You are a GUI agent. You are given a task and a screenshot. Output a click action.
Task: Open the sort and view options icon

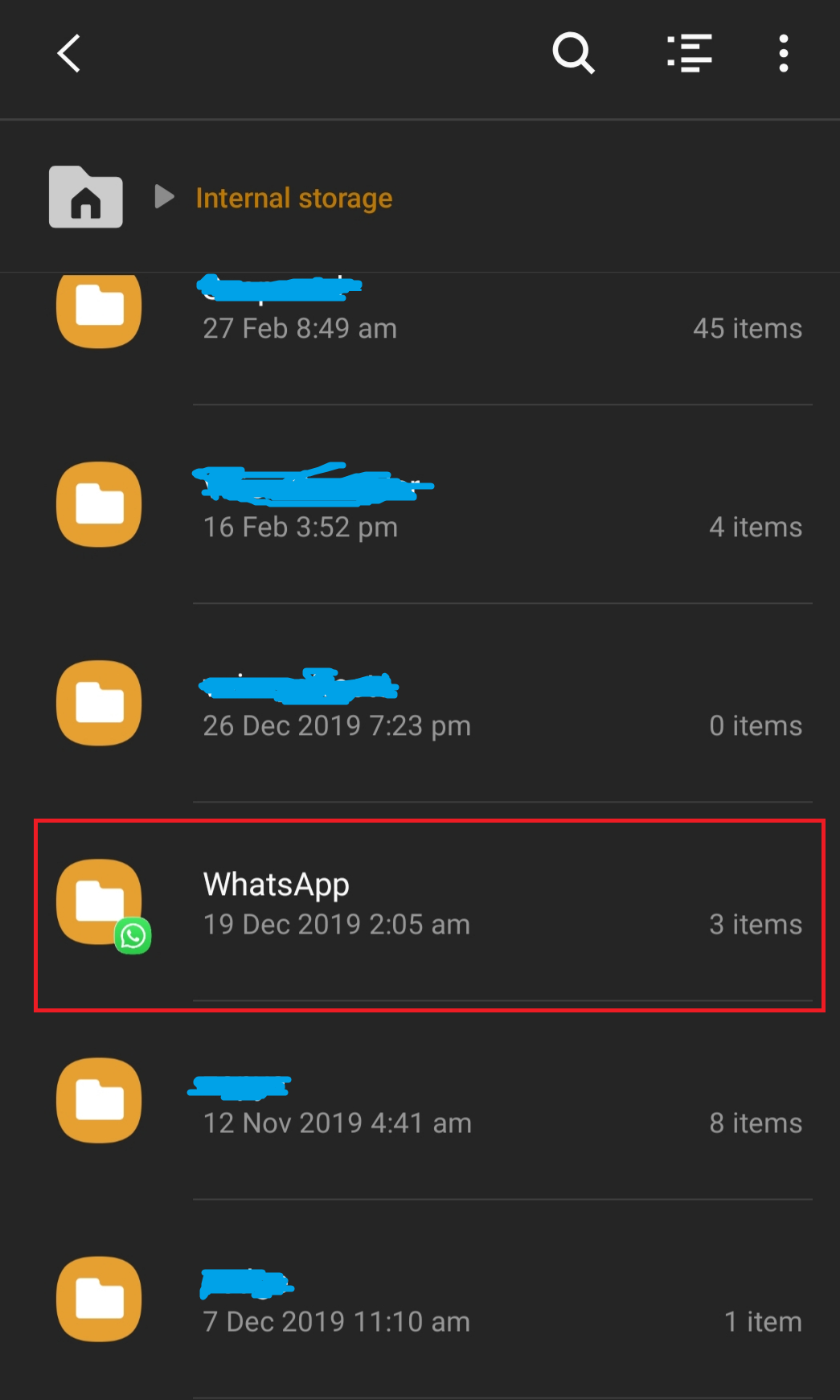690,54
